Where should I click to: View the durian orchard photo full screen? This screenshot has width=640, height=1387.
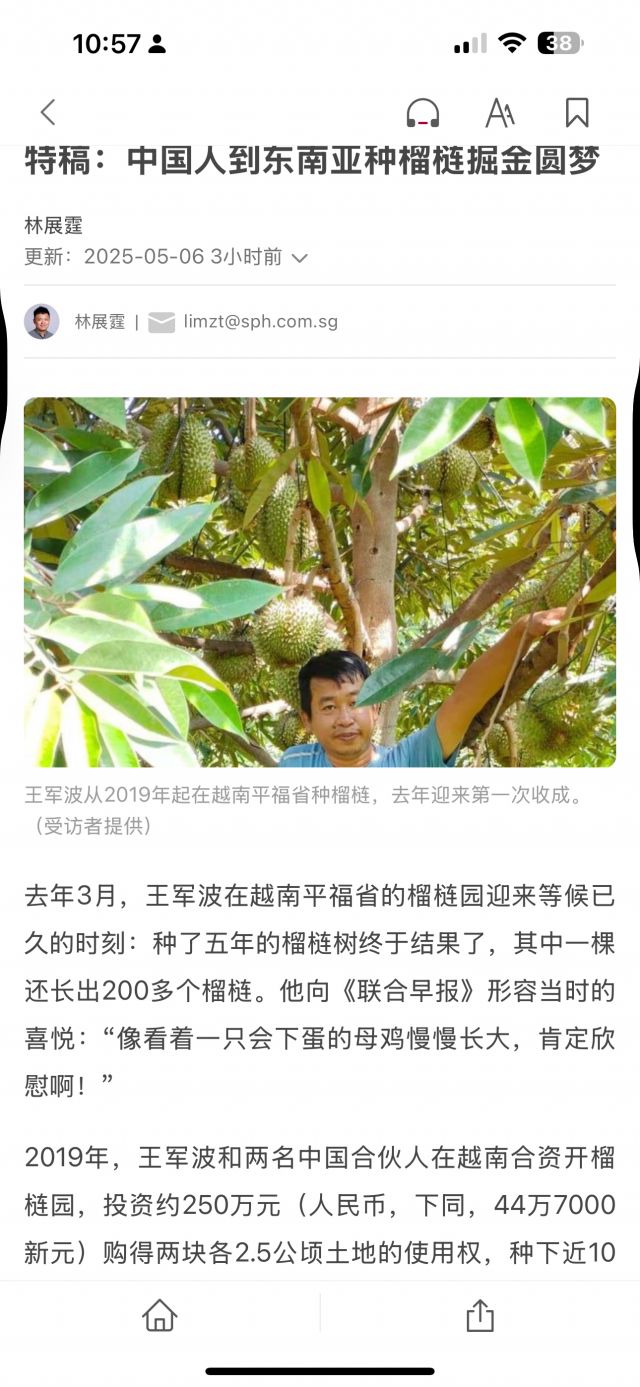320,582
